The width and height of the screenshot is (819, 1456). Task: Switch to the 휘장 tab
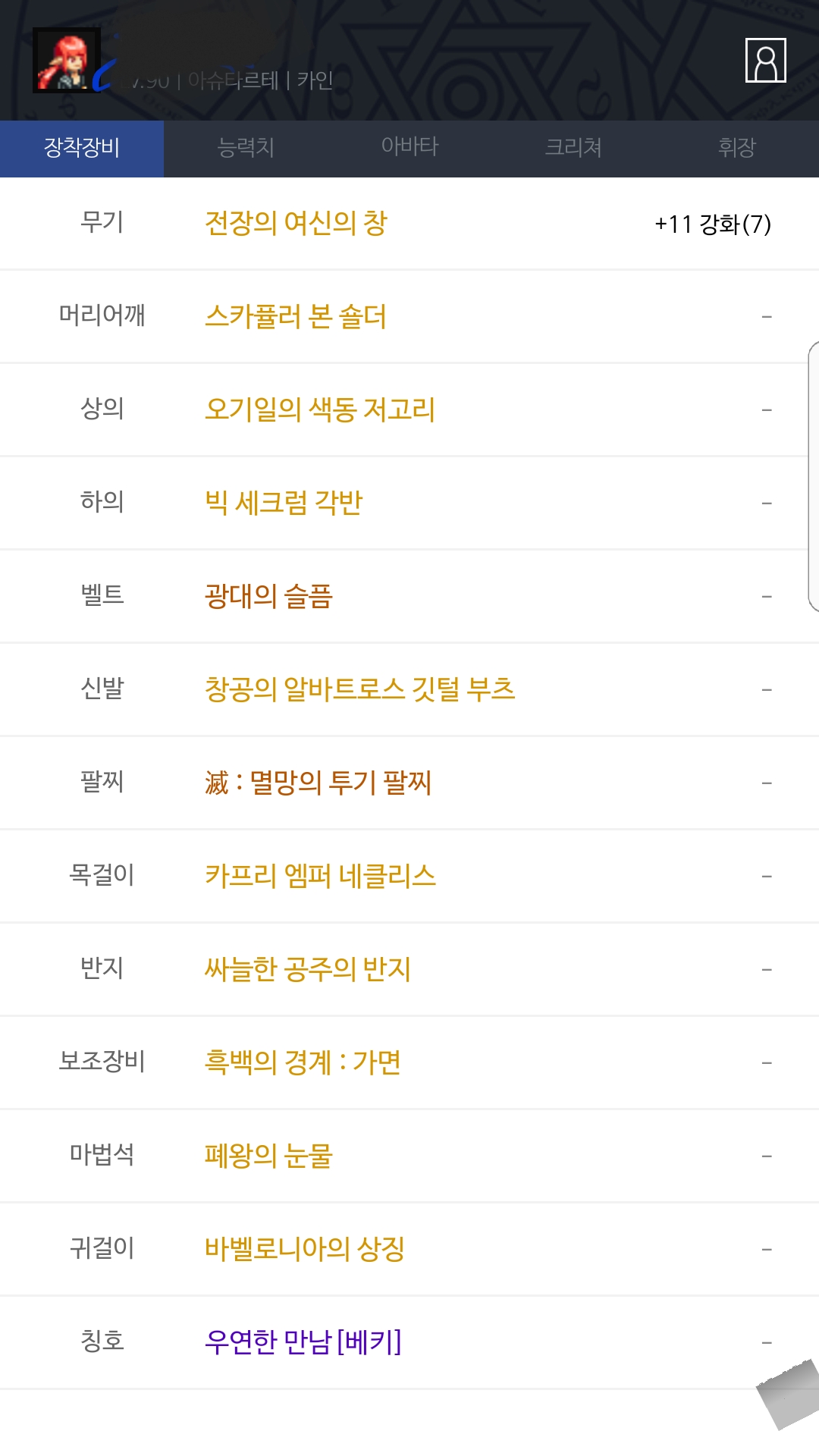pyautogui.click(x=737, y=148)
